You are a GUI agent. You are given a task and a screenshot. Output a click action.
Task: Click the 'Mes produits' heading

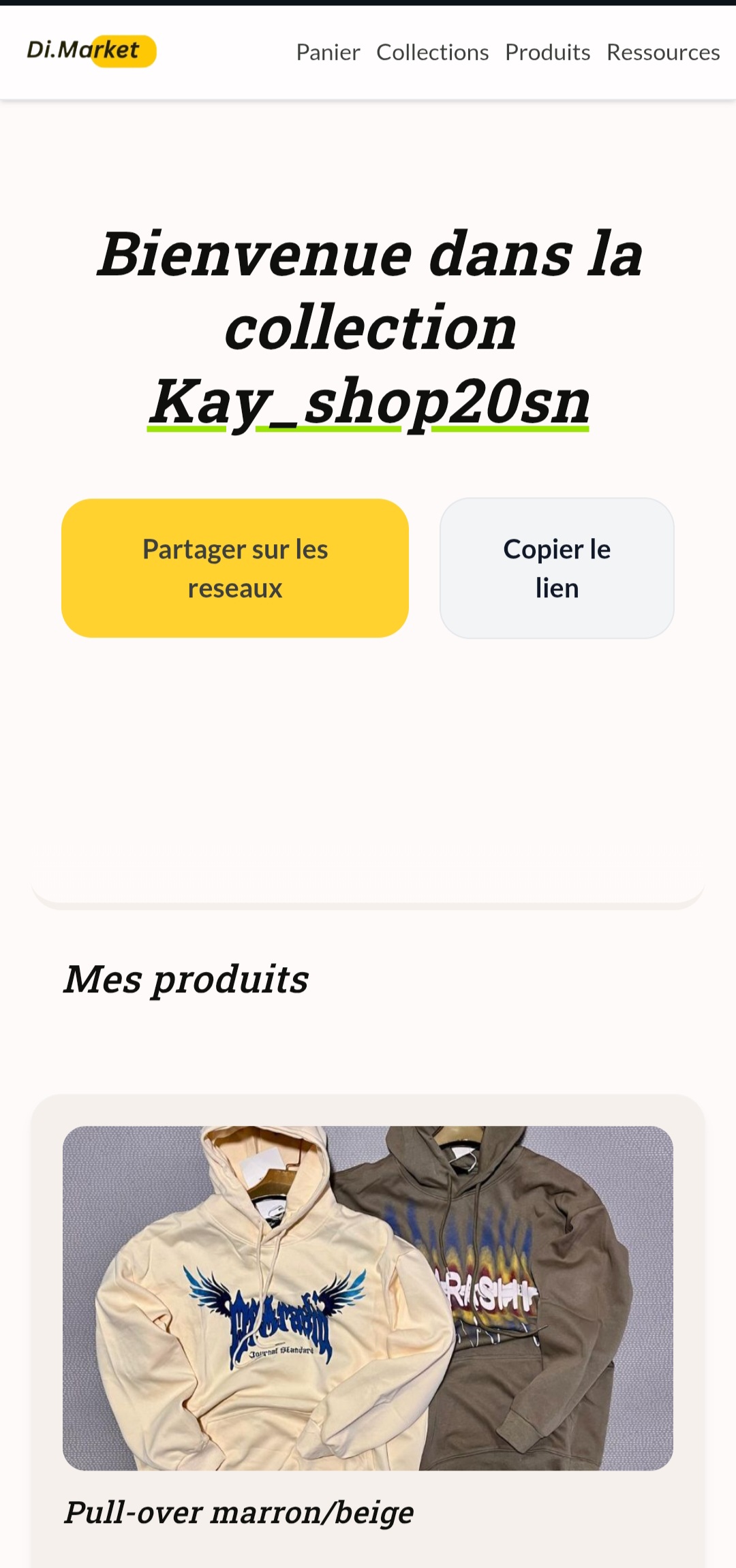coord(187,979)
